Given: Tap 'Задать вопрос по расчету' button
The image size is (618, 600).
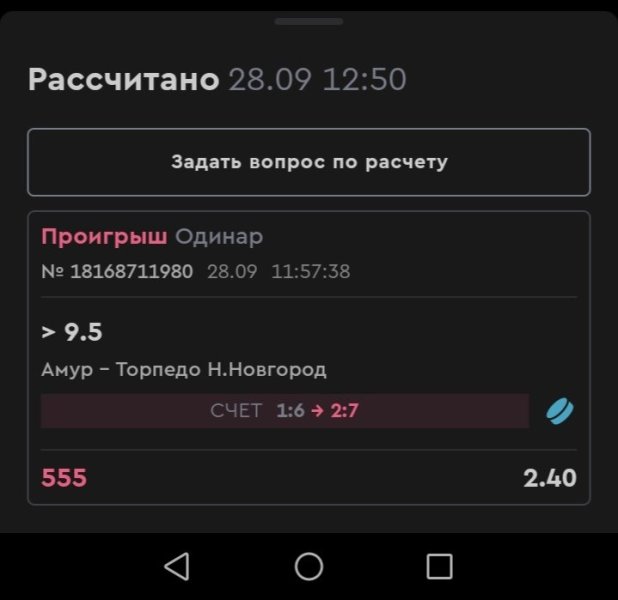Looking at the screenshot, I should [x=308, y=162].
